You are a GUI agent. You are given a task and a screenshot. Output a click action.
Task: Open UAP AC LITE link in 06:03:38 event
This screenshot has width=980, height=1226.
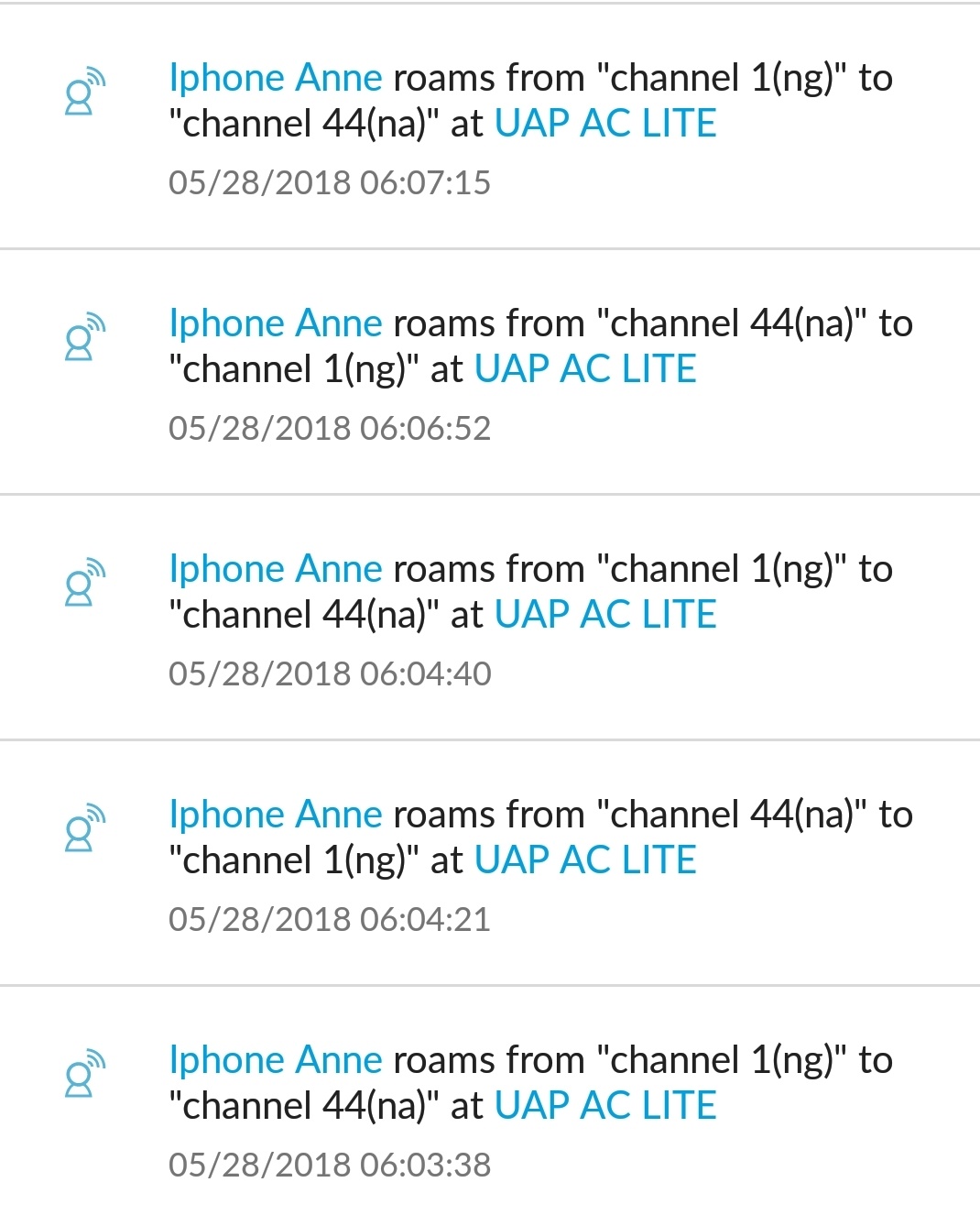tap(605, 1107)
